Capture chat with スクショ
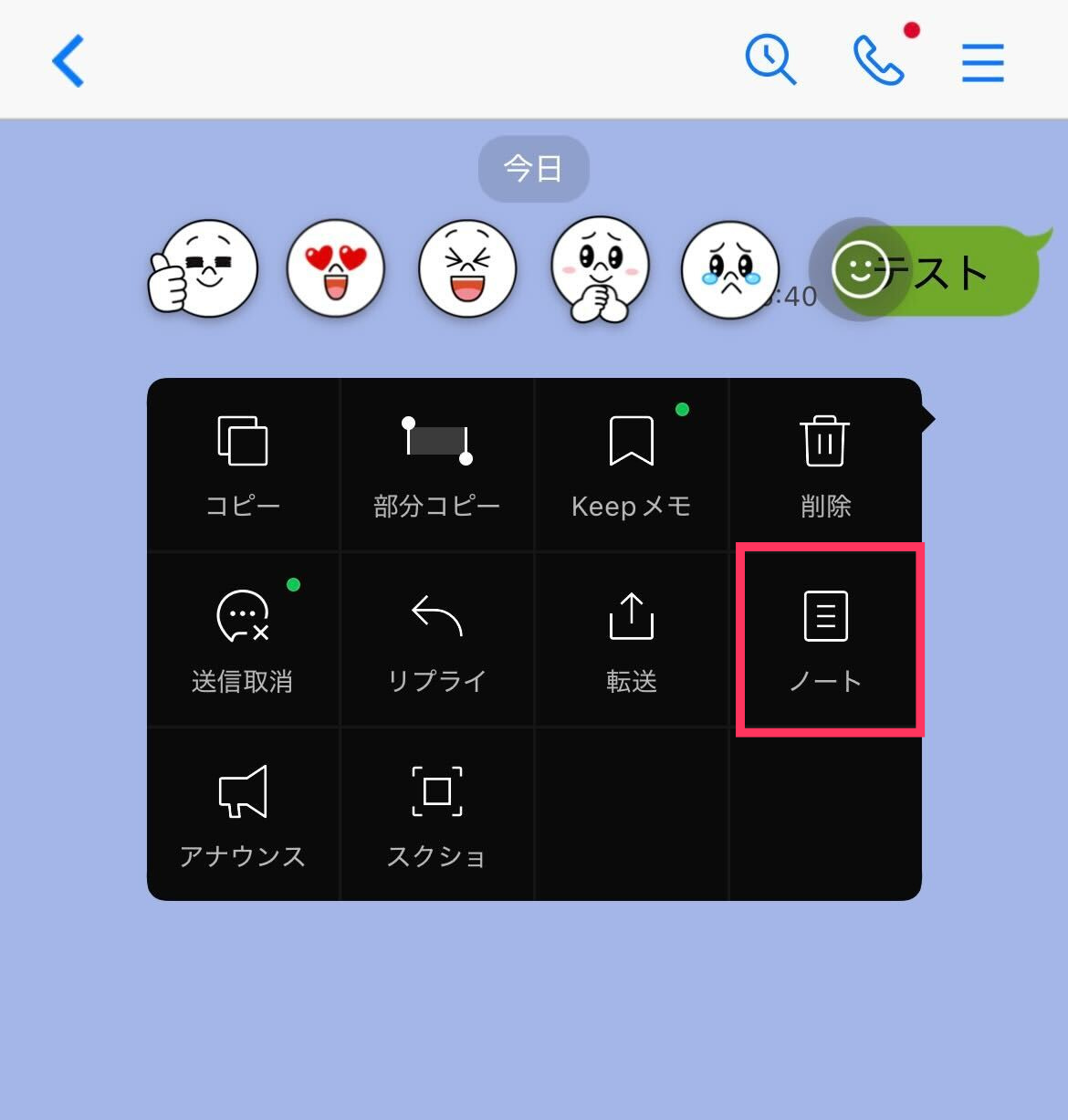 [436, 815]
